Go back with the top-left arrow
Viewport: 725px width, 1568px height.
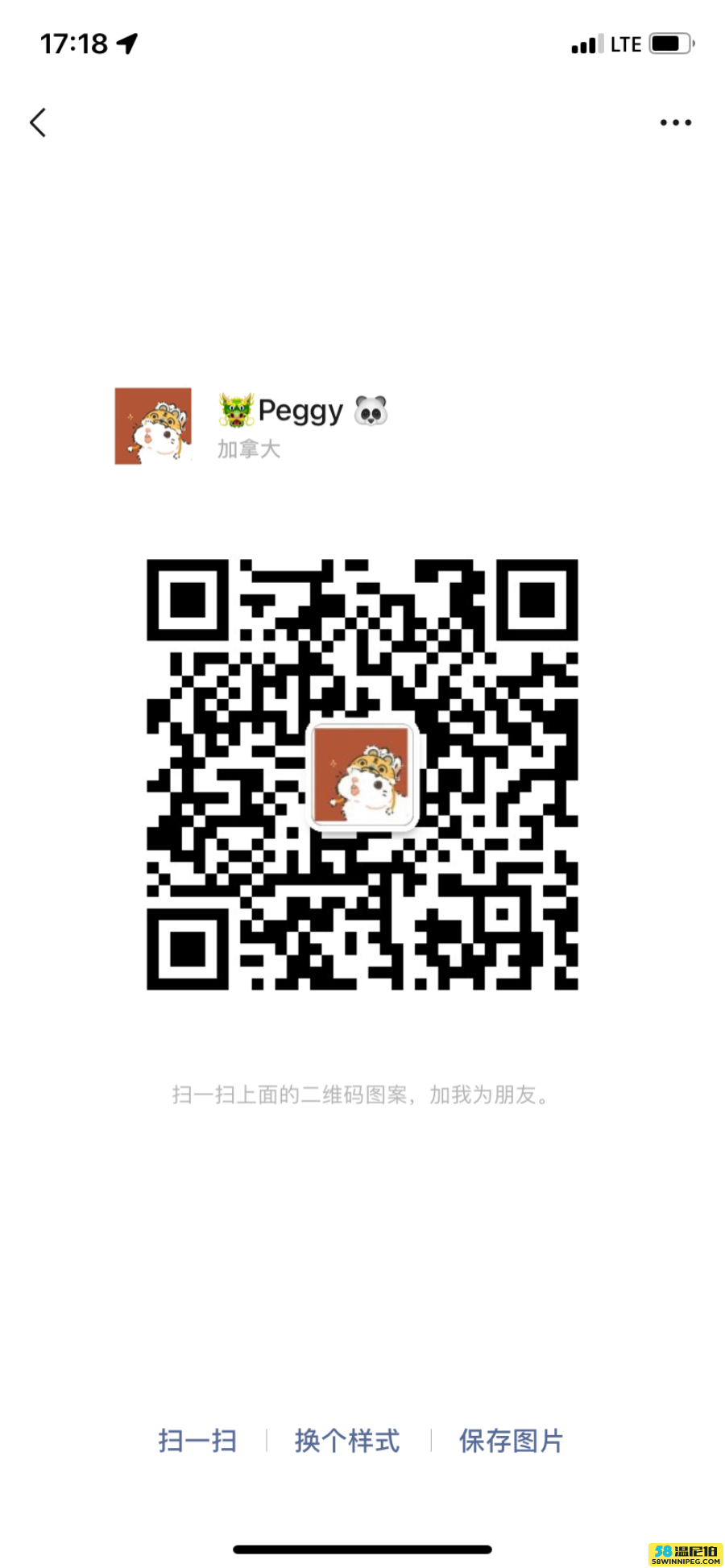pyautogui.click(x=38, y=122)
